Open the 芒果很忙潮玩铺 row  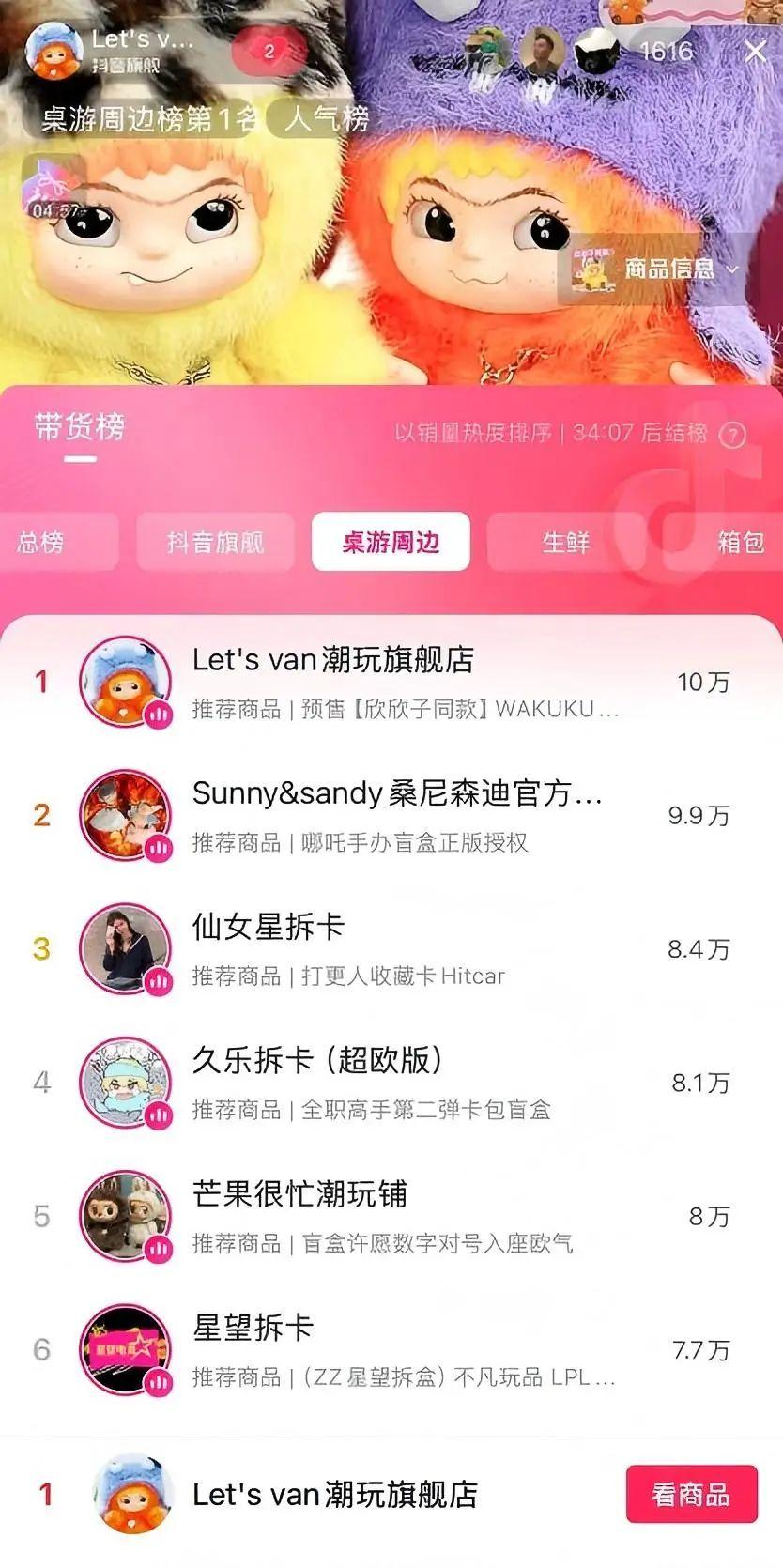click(x=404, y=1216)
